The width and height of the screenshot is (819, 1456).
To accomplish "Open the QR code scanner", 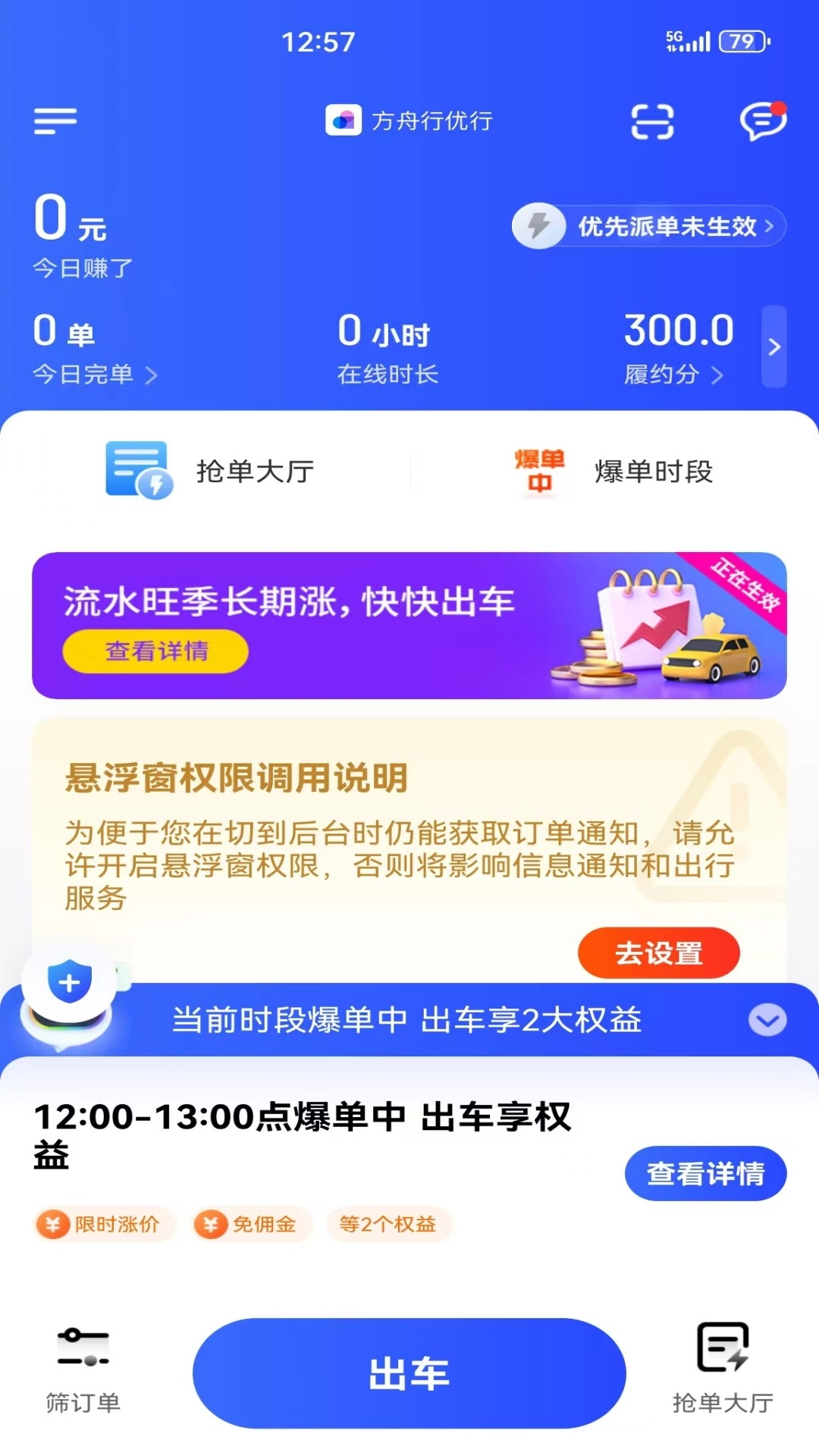I will click(x=654, y=121).
